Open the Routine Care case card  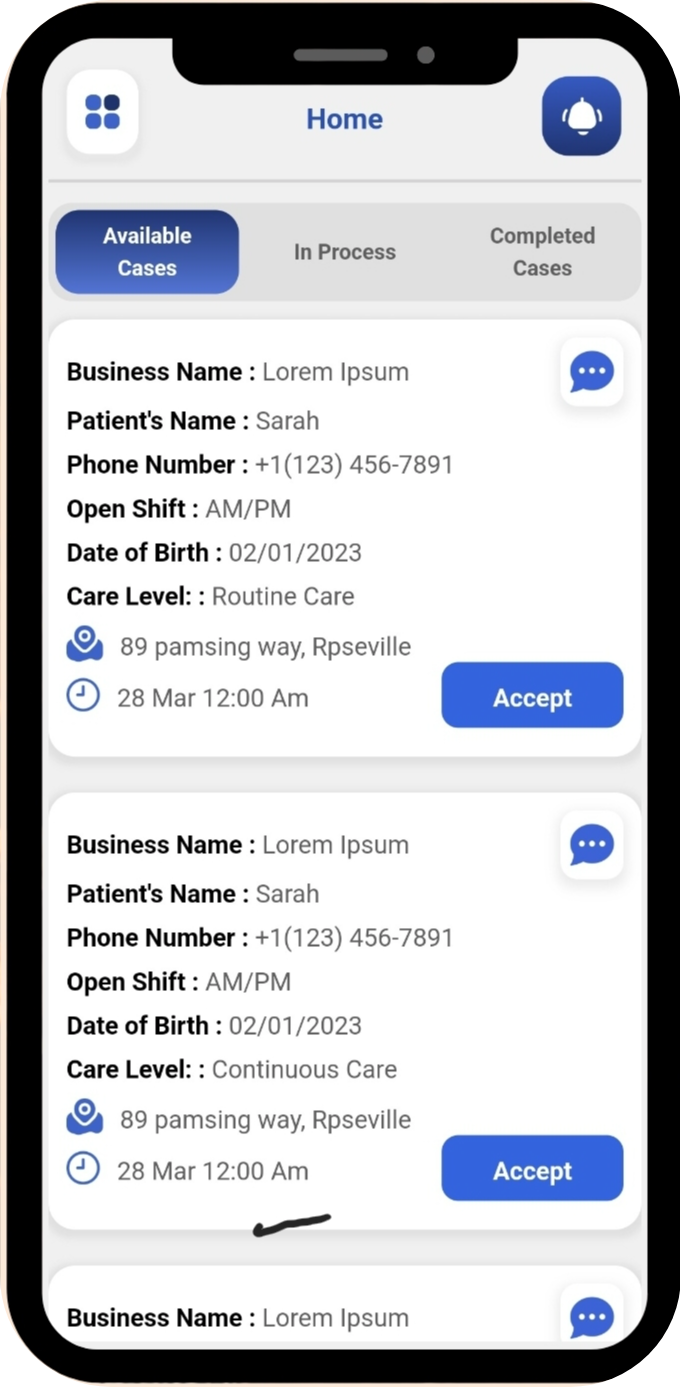(x=345, y=538)
